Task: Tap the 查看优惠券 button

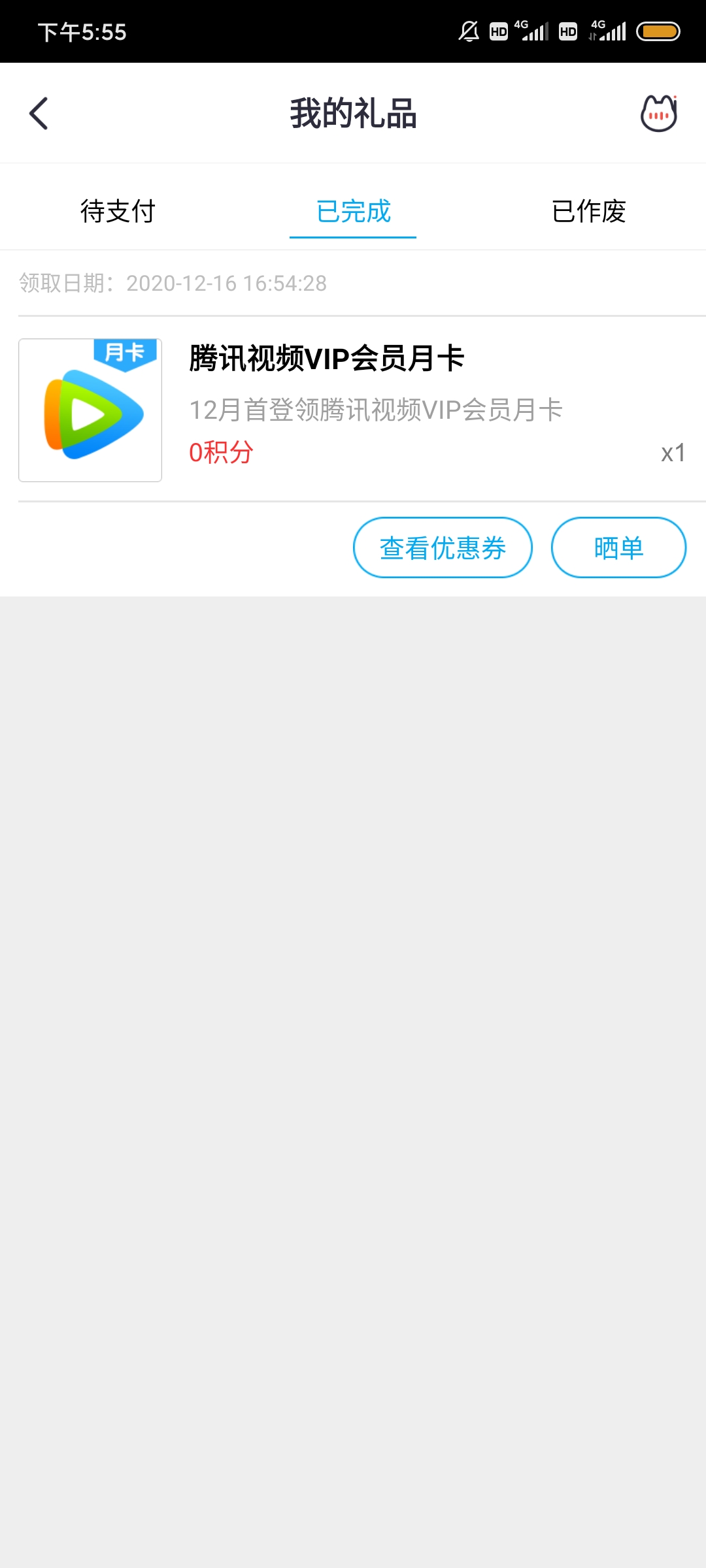Action: pyautogui.click(x=443, y=547)
